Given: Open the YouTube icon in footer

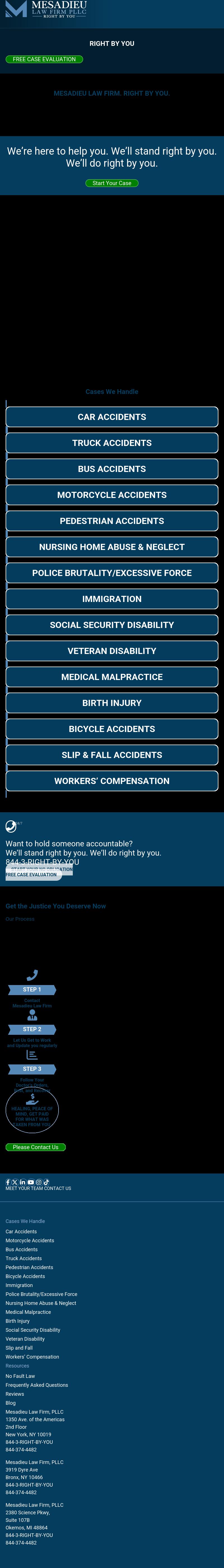Looking at the screenshot, I should [31, 1182].
